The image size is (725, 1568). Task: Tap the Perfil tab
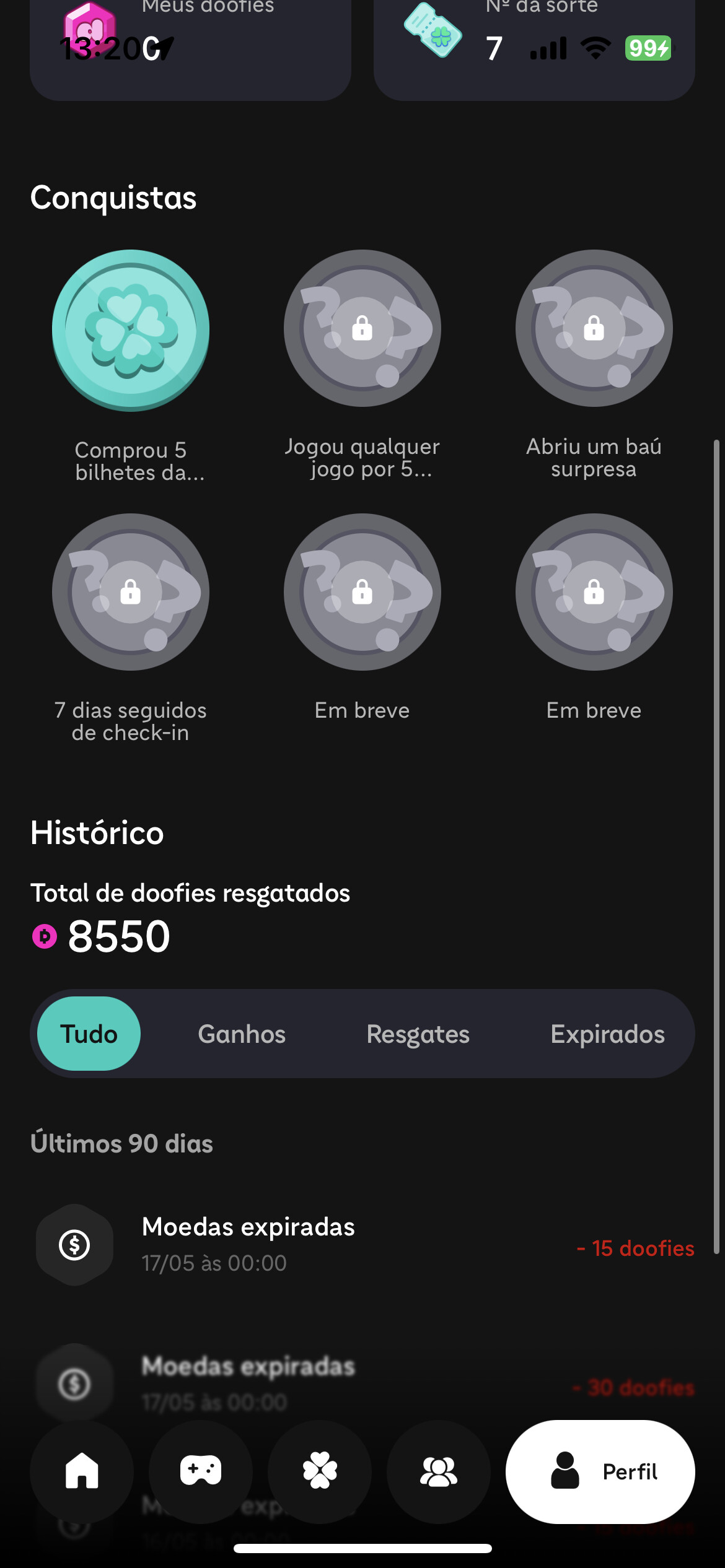coord(600,1471)
